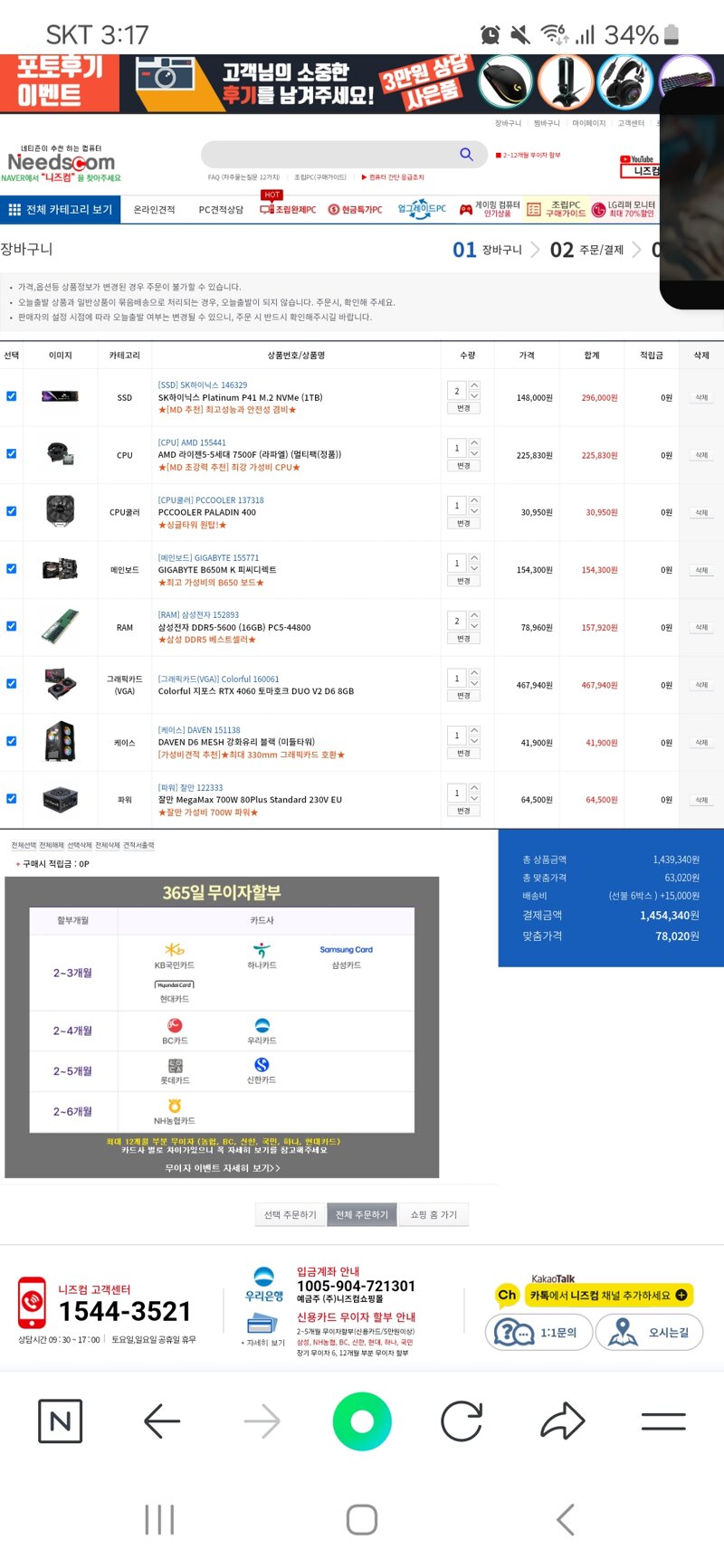Open 무이자 이벤트 자세히 보기 link
The image size is (724, 1568).
[x=223, y=1168]
